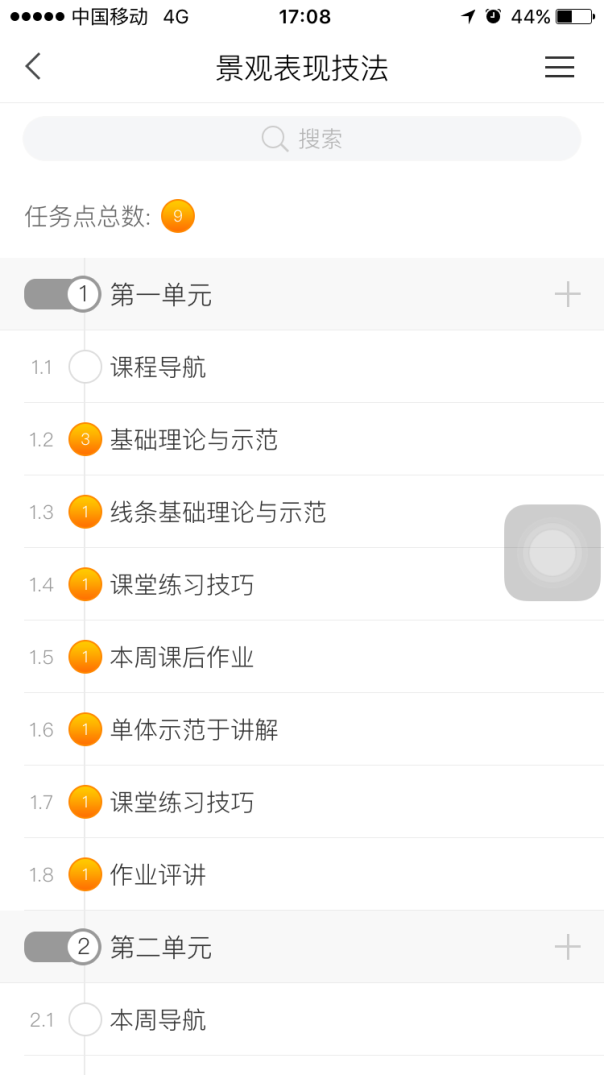Go back using the top-left arrow
This screenshot has height=1075, width=604.
pyautogui.click(x=33, y=67)
